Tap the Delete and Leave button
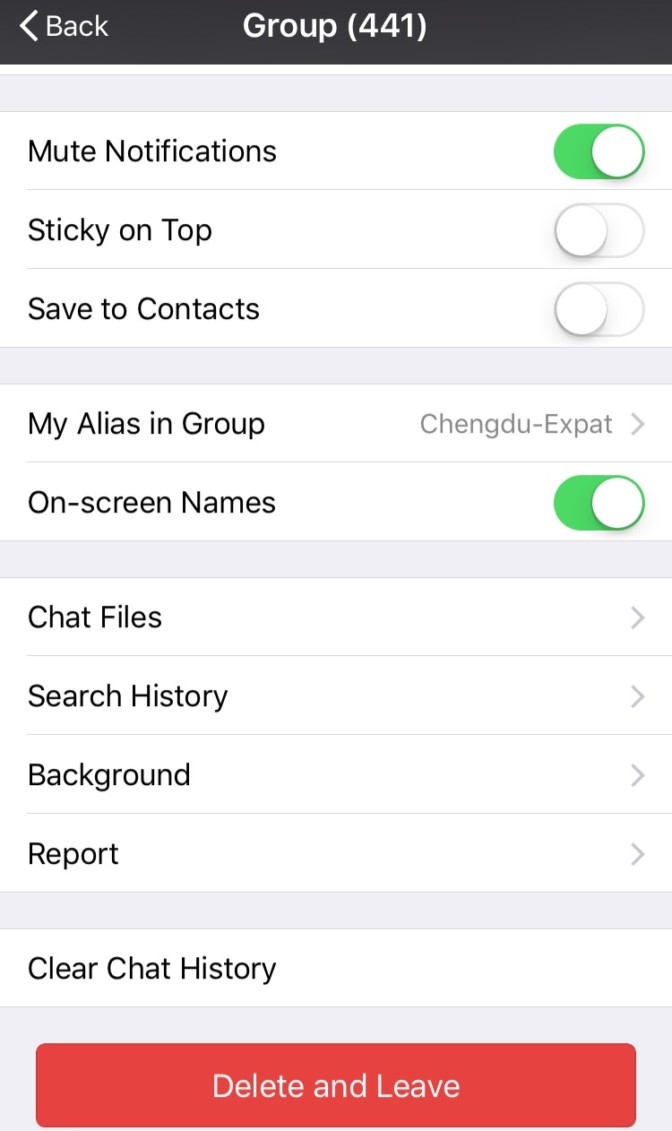 click(x=336, y=1085)
